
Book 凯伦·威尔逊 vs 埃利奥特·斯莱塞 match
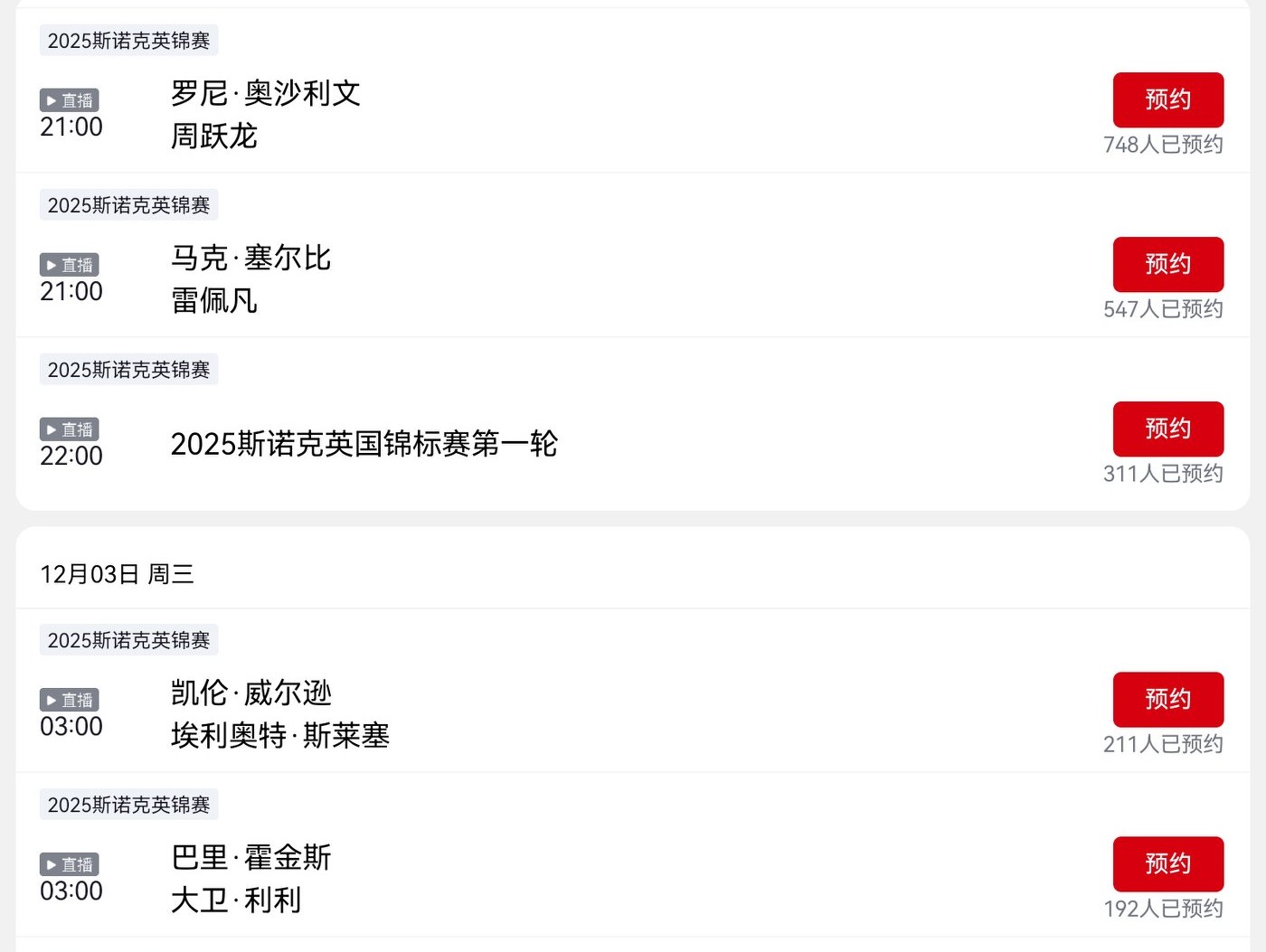coord(1167,699)
